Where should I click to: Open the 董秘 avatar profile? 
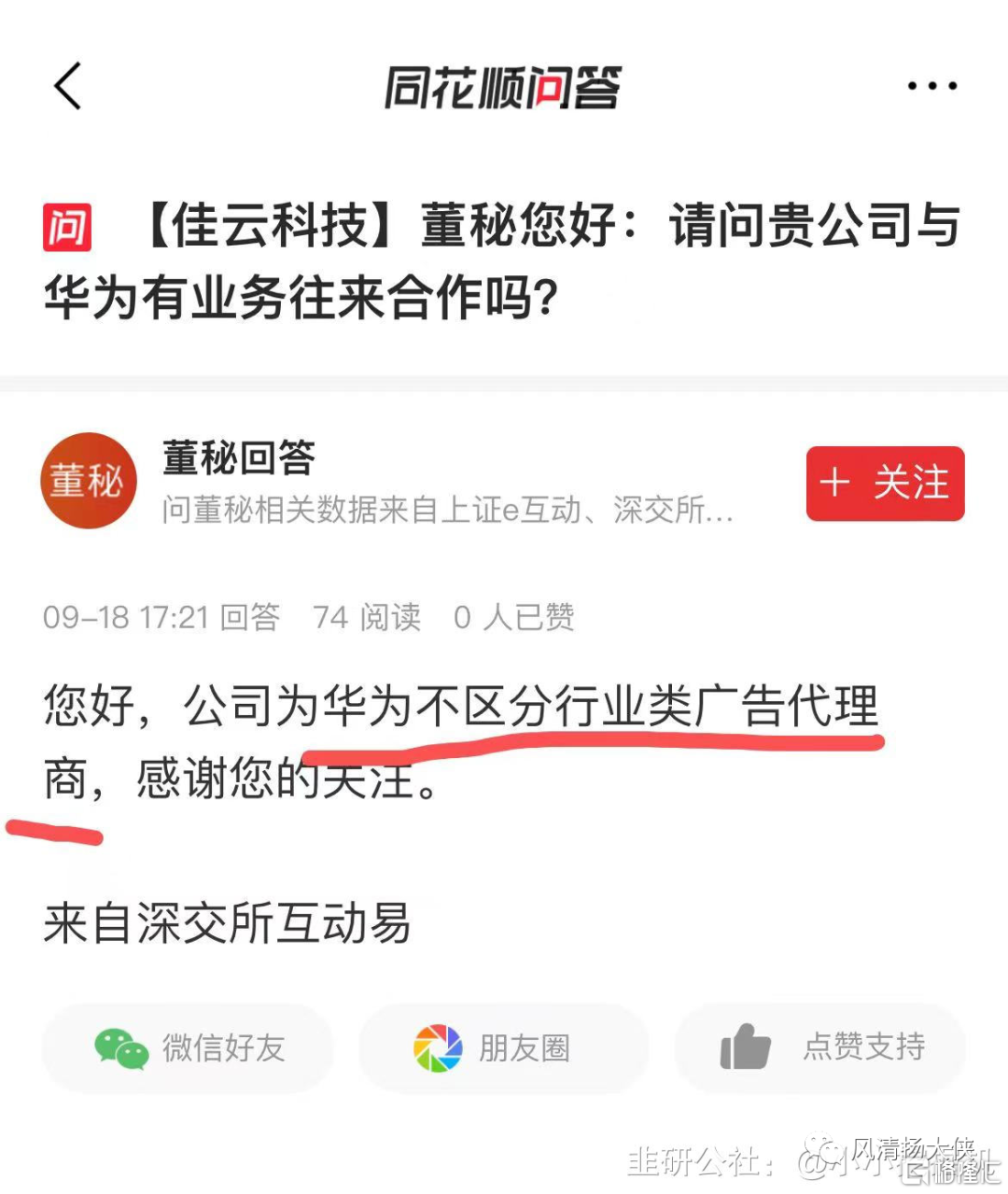pyautogui.click(x=89, y=481)
